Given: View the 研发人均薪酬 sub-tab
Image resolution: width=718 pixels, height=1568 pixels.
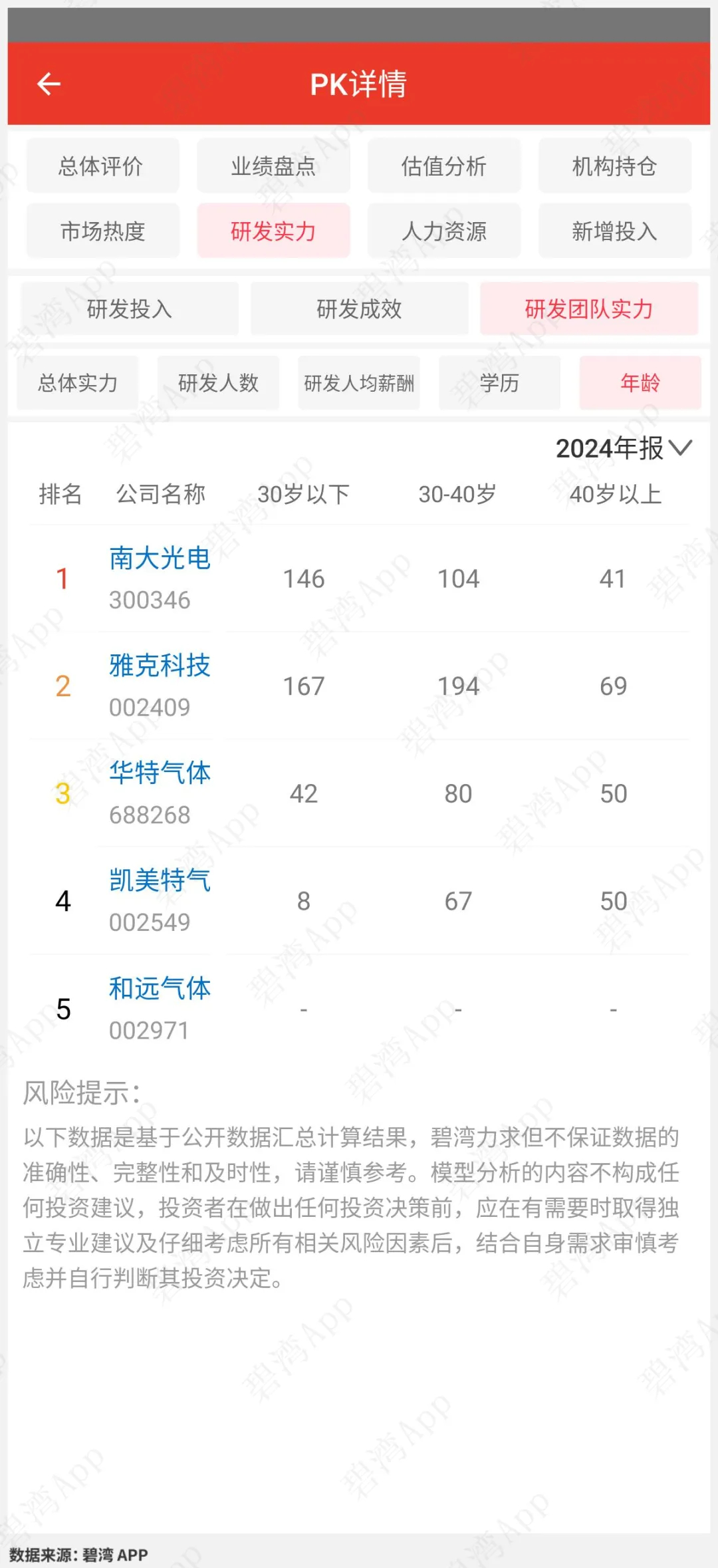Looking at the screenshot, I should tap(359, 383).
